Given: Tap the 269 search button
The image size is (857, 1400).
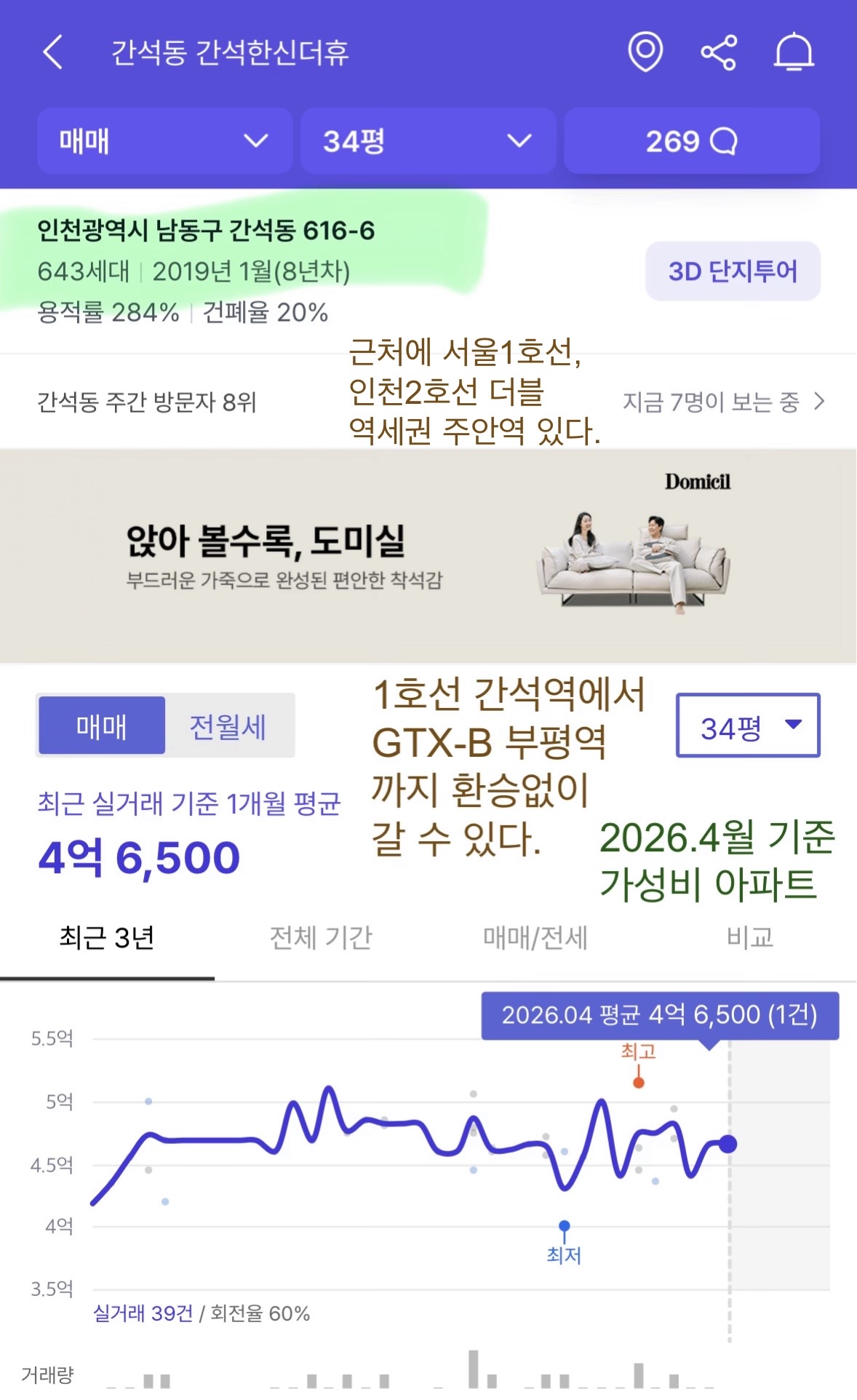Looking at the screenshot, I should click(x=692, y=140).
